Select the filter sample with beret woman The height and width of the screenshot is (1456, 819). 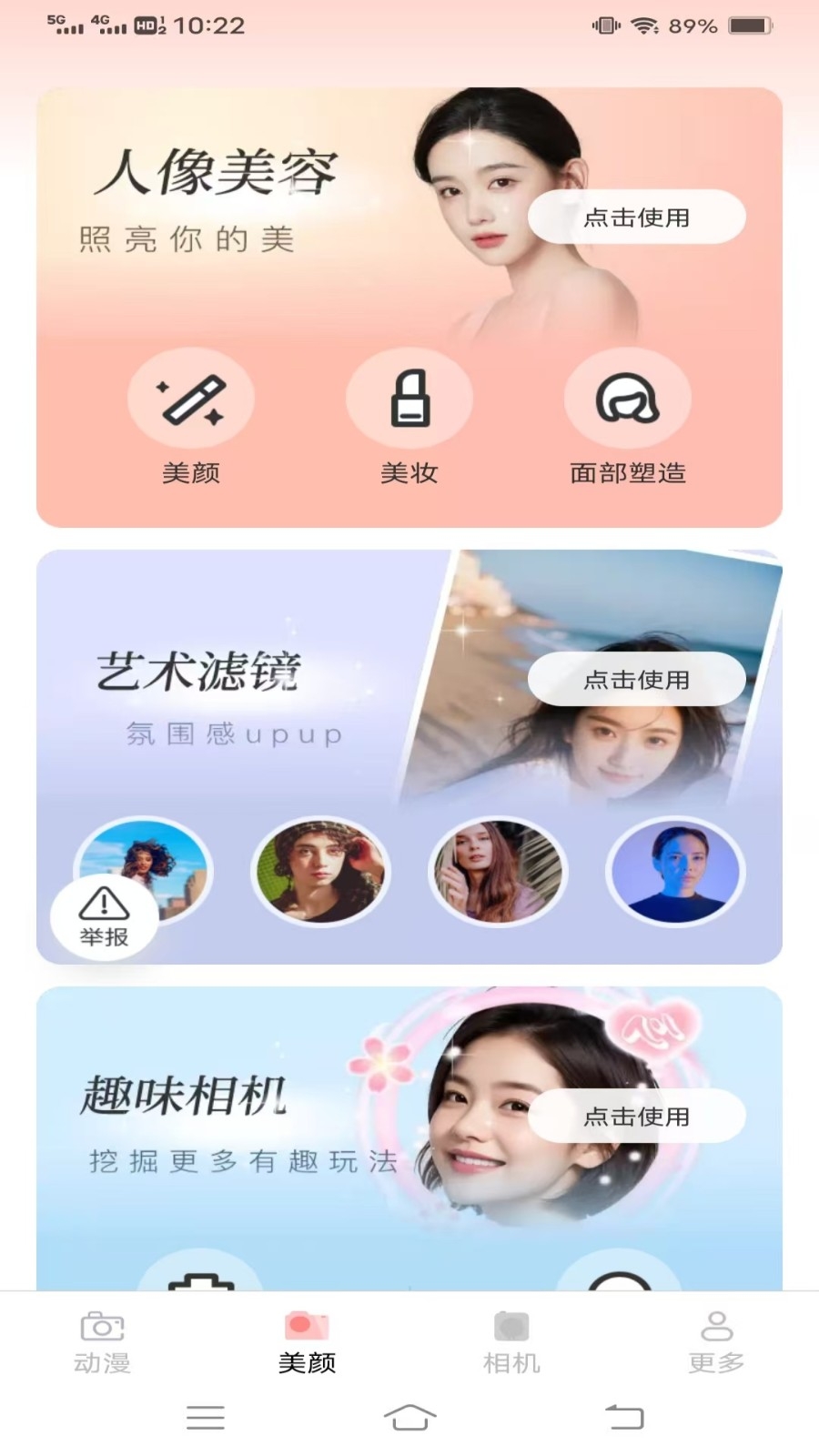pos(320,872)
